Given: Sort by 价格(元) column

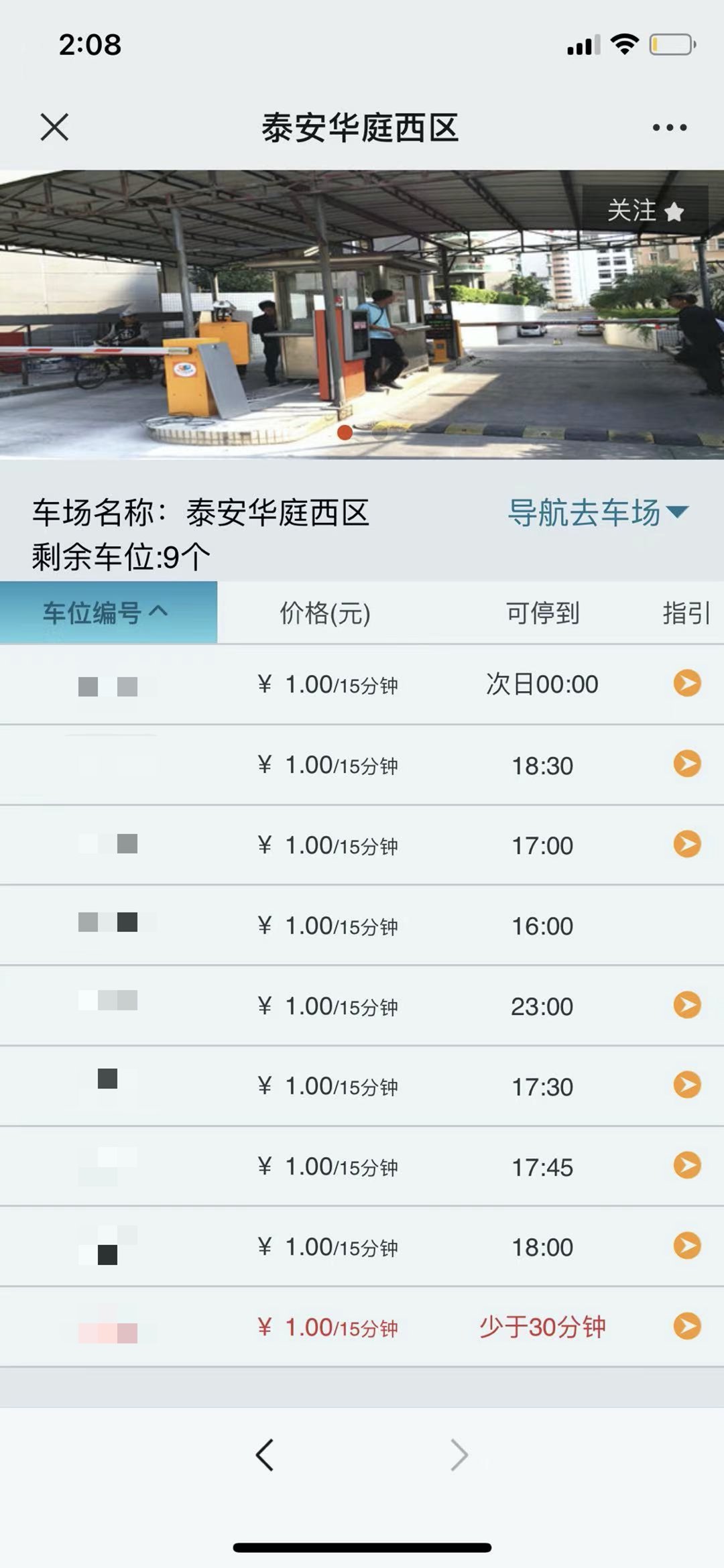Looking at the screenshot, I should pyautogui.click(x=325, y=613).
